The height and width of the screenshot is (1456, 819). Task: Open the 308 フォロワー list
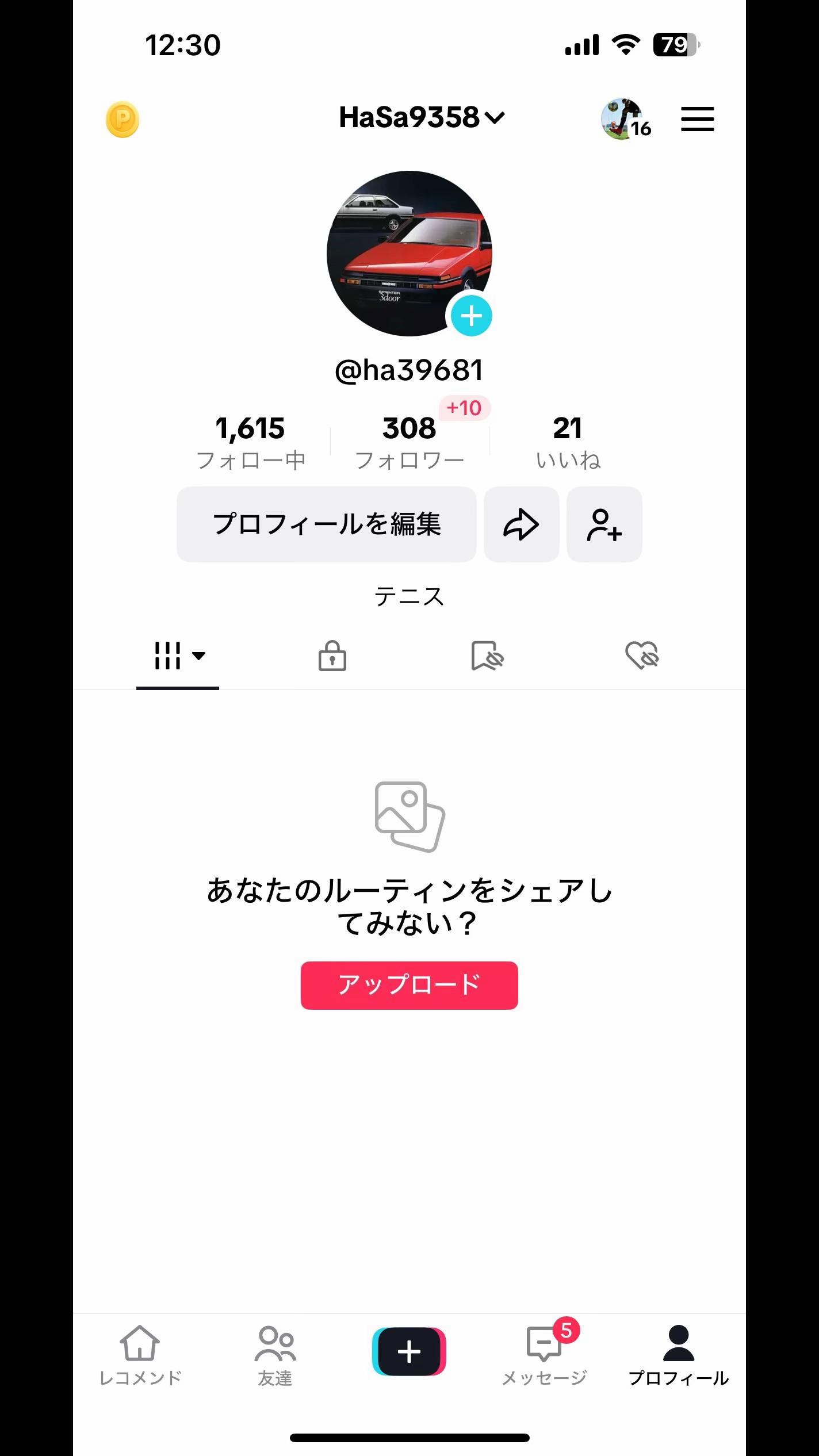[409, 442]
